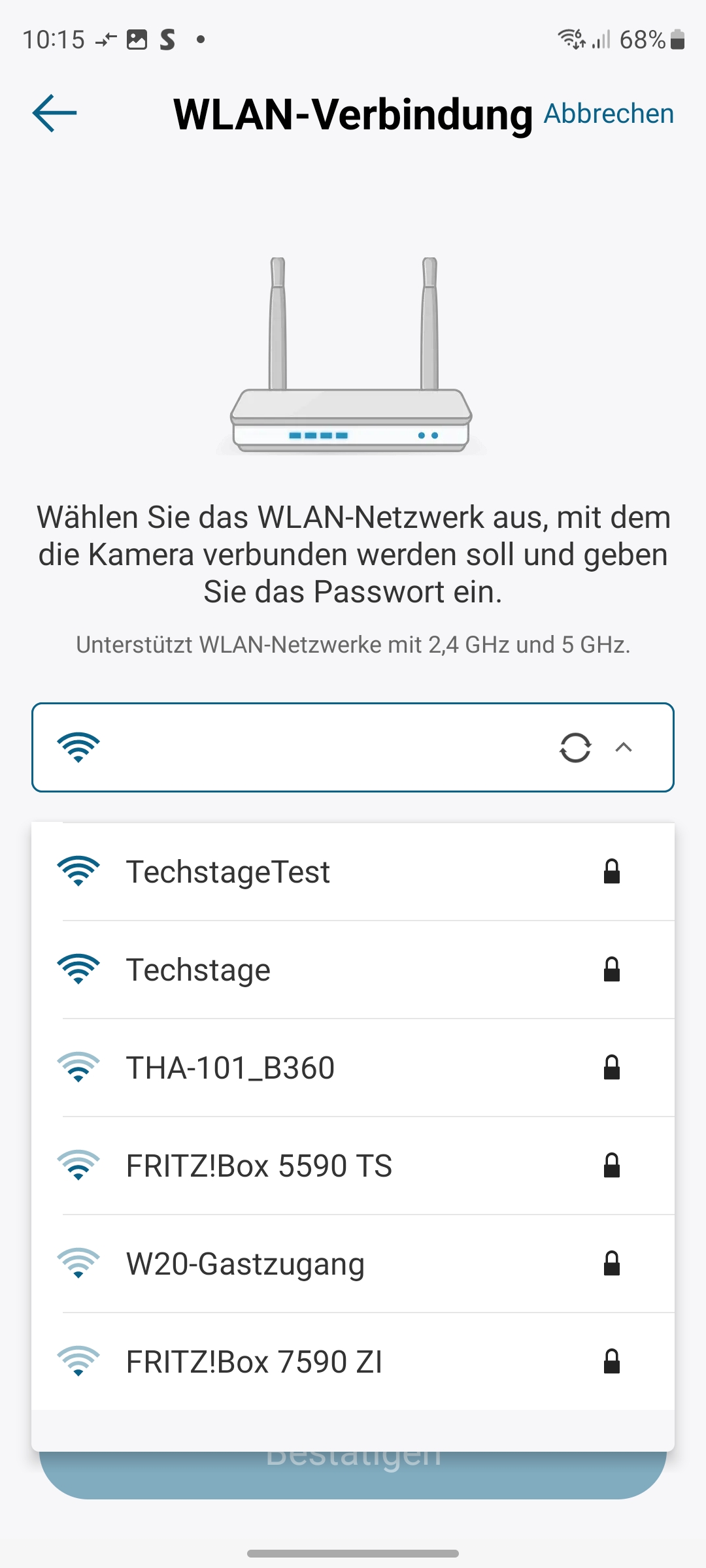Choose the Techstage network

[x=353, y=970]
